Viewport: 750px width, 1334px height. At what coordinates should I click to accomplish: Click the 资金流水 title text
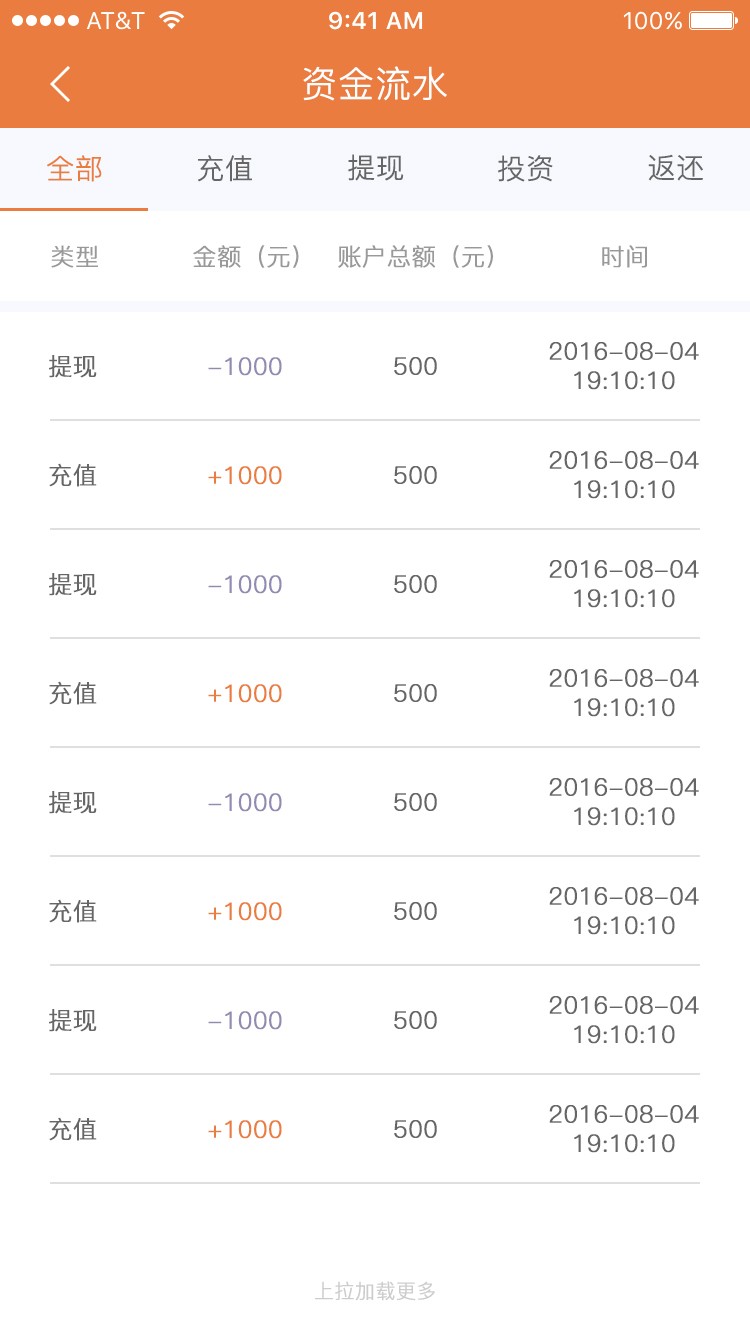375,85
